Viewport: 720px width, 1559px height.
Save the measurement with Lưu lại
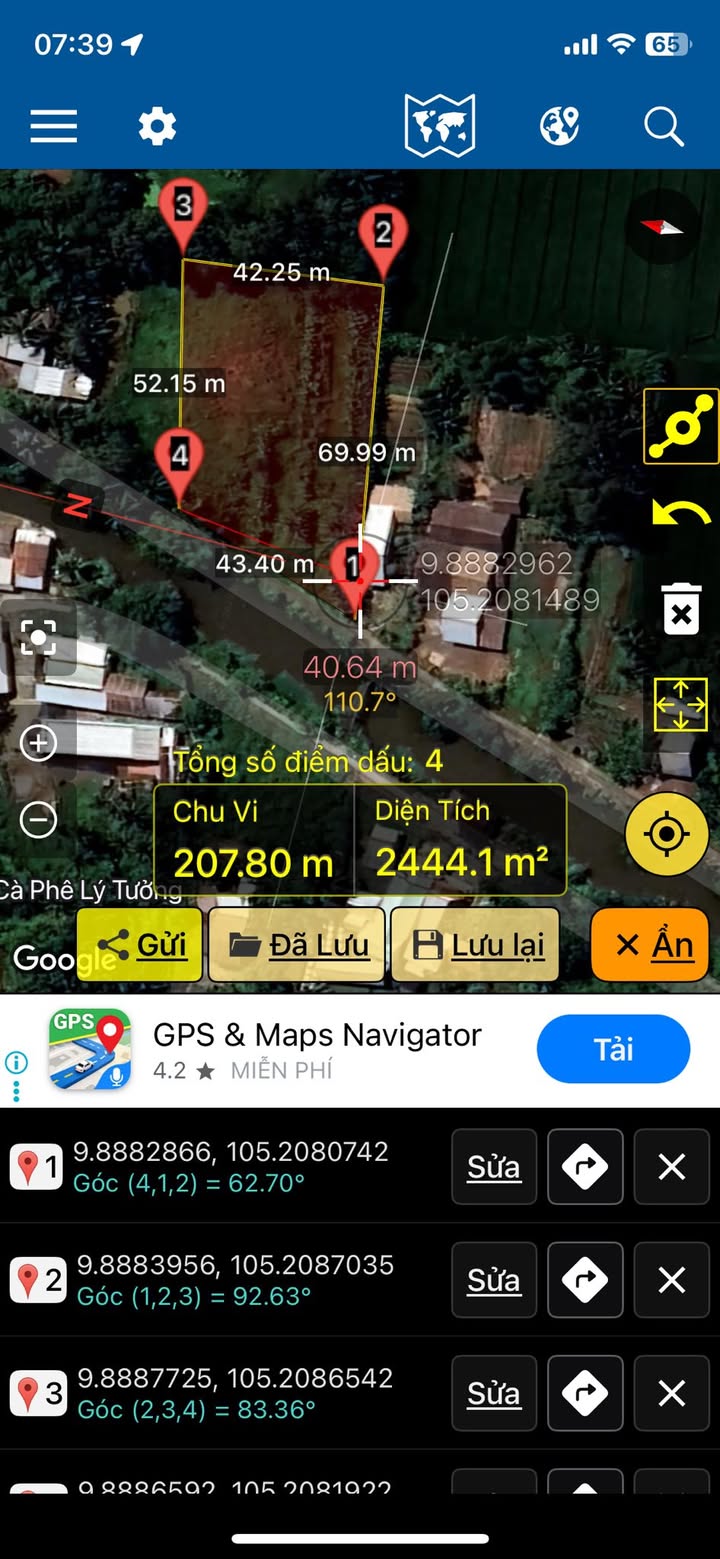[x=474, y=945]
